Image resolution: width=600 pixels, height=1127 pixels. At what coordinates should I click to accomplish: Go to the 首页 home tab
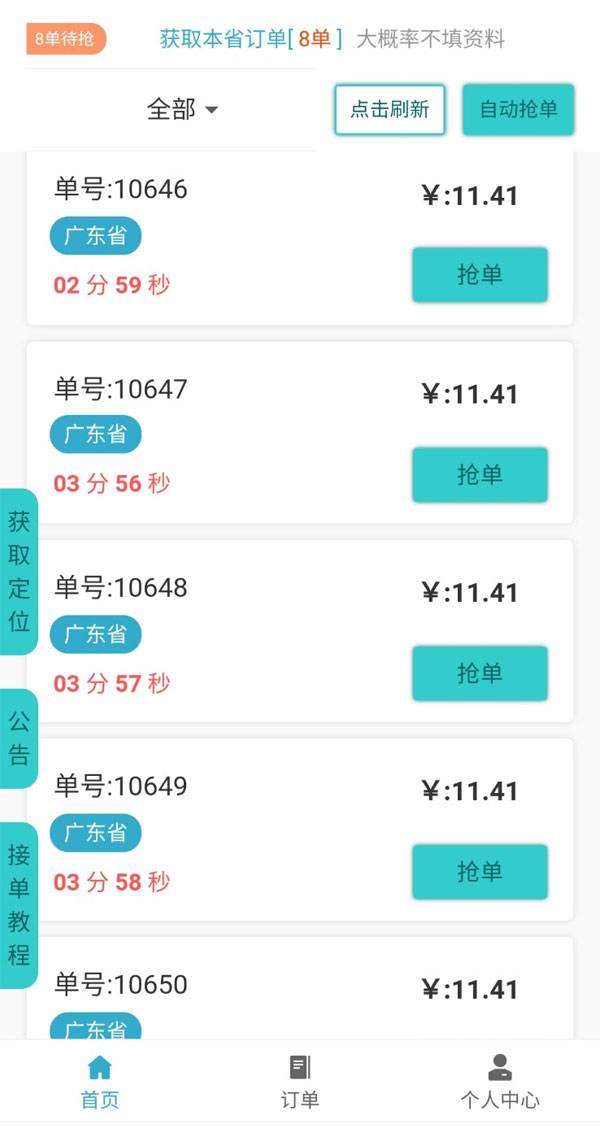[100, 1082]
